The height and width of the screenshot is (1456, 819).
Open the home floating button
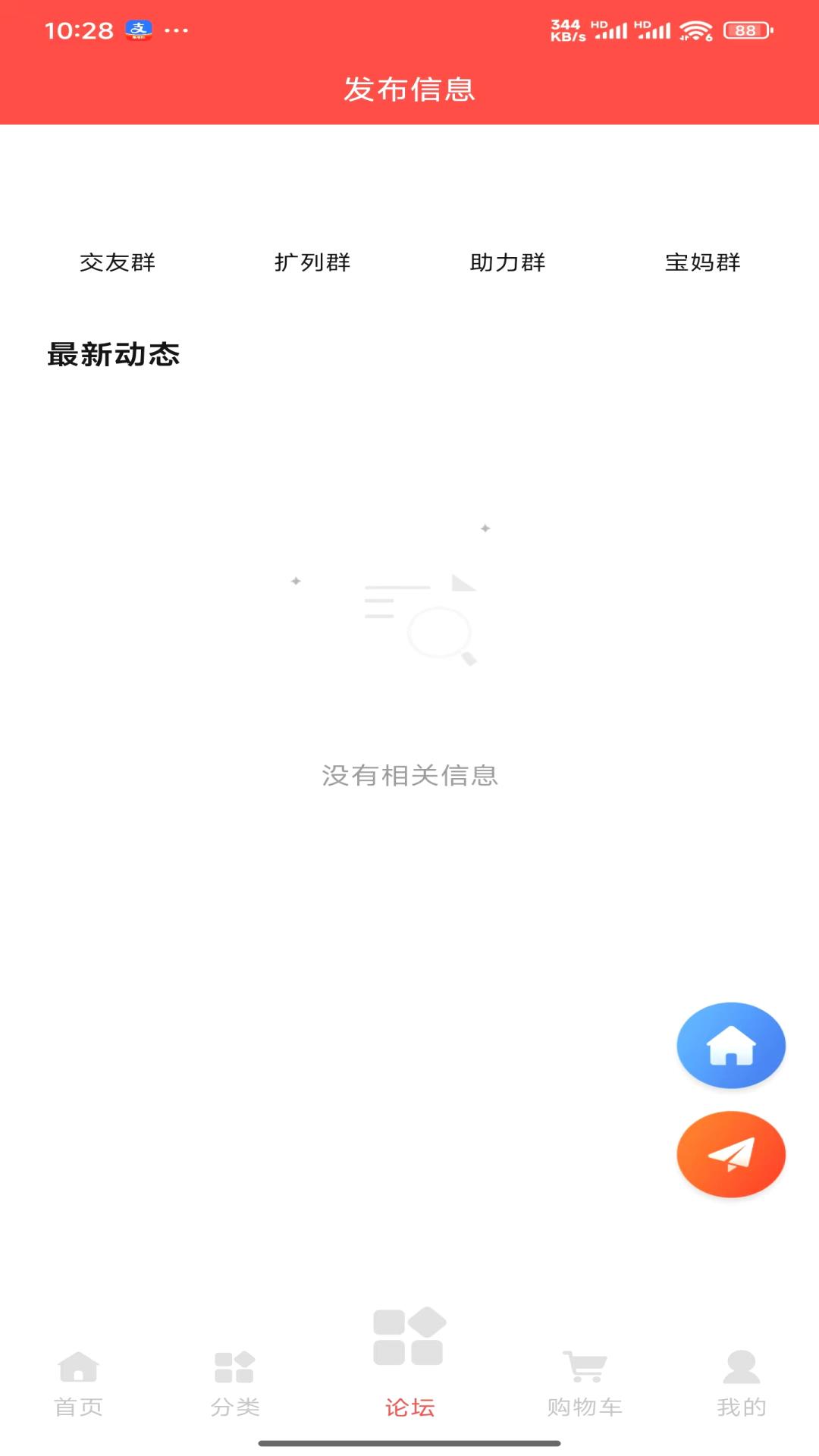tap(730, 1045)
